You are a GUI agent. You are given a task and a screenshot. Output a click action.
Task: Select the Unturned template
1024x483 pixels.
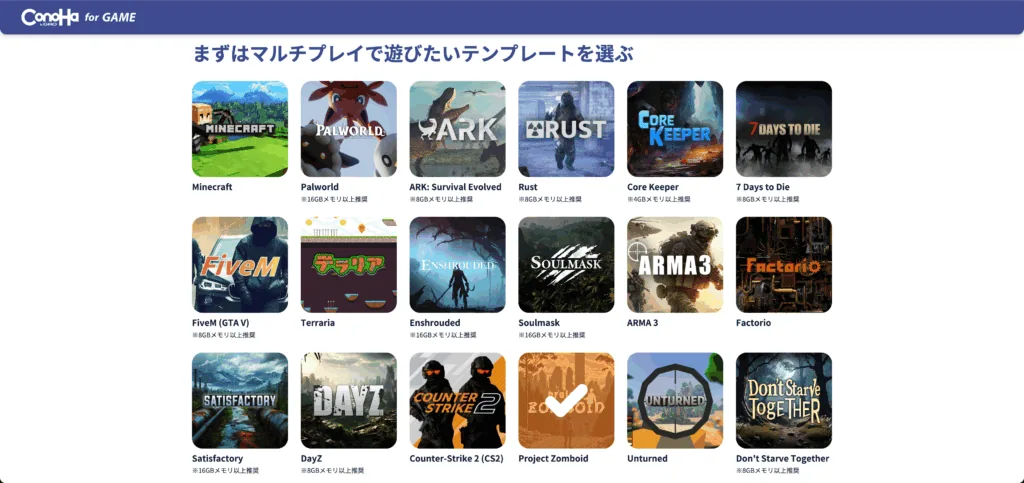[675, 400]
